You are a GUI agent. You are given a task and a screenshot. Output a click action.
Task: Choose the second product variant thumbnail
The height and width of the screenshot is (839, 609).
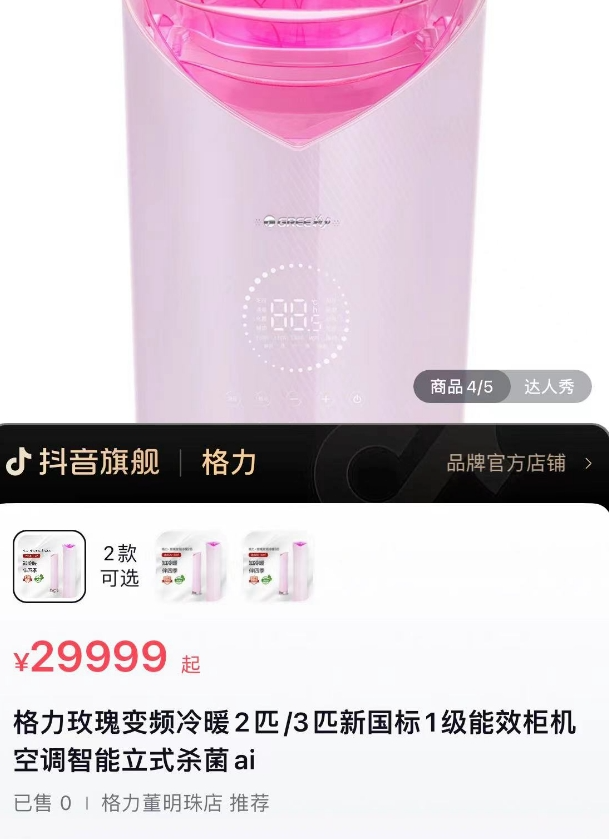pos(191,566)
